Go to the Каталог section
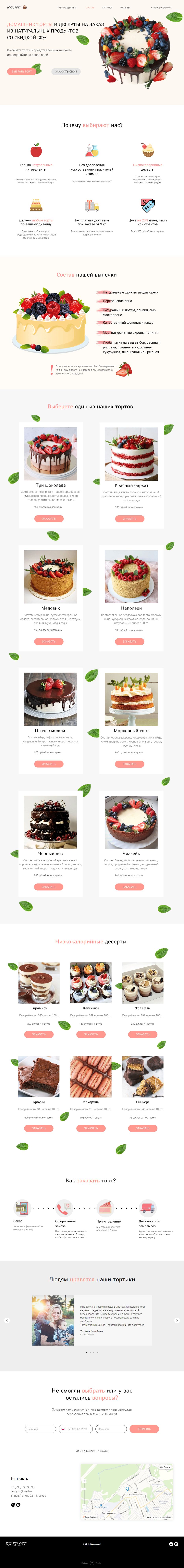The width and height of the screenshot is (184, 1568). pos(107,7)
